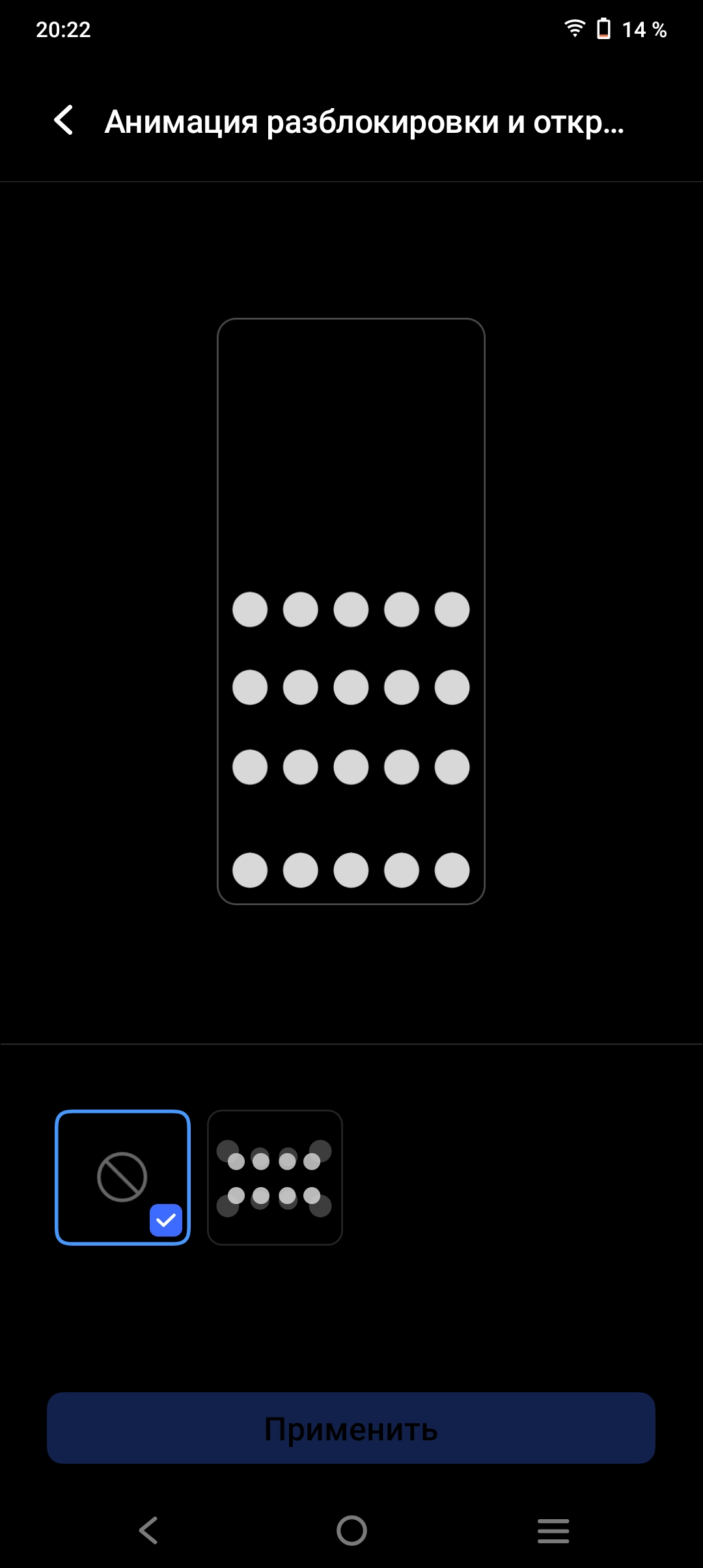Choose the dots animation thumbnail

click(x=275, y=1177)
